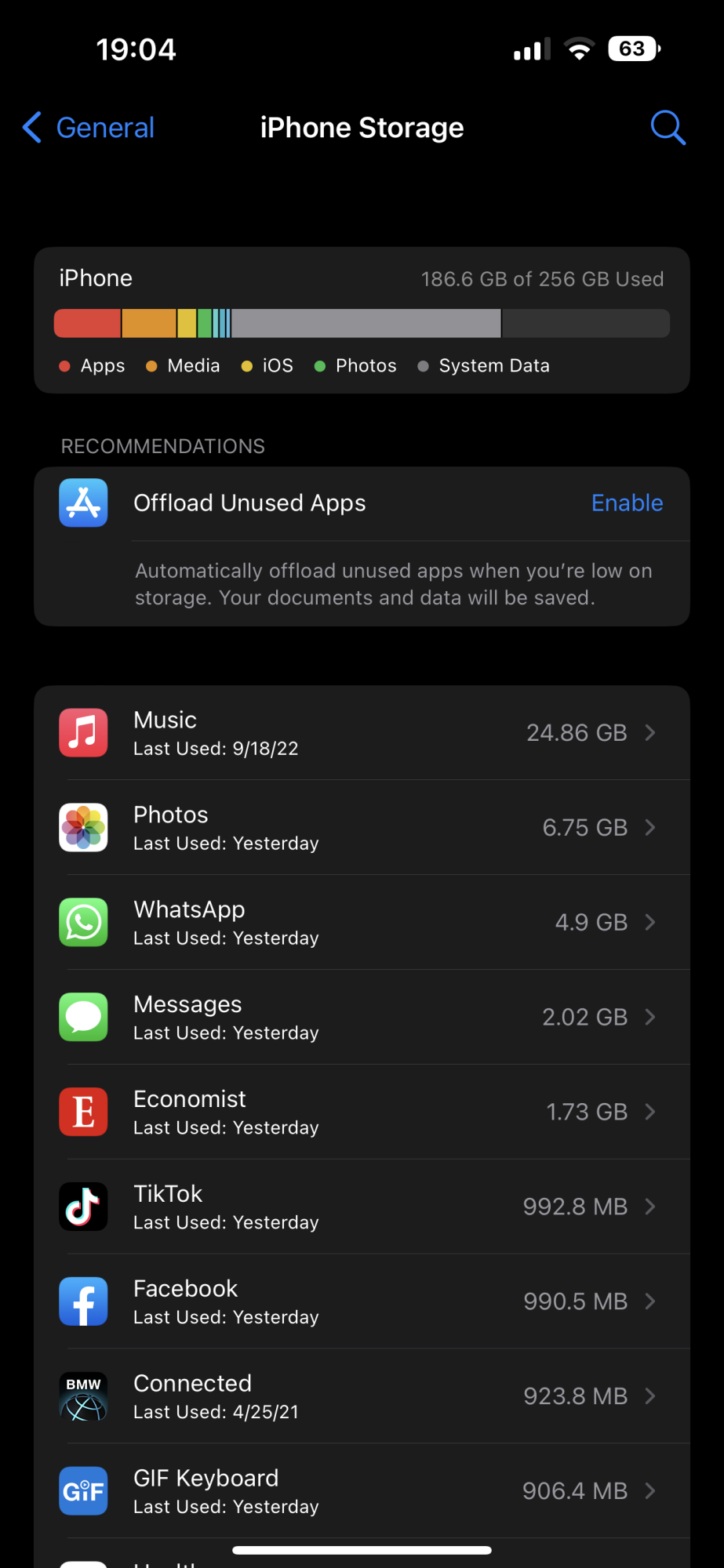Viewport: 724px width, 1568px height.
Task: Open Music storage details
Action: [362, 733]
